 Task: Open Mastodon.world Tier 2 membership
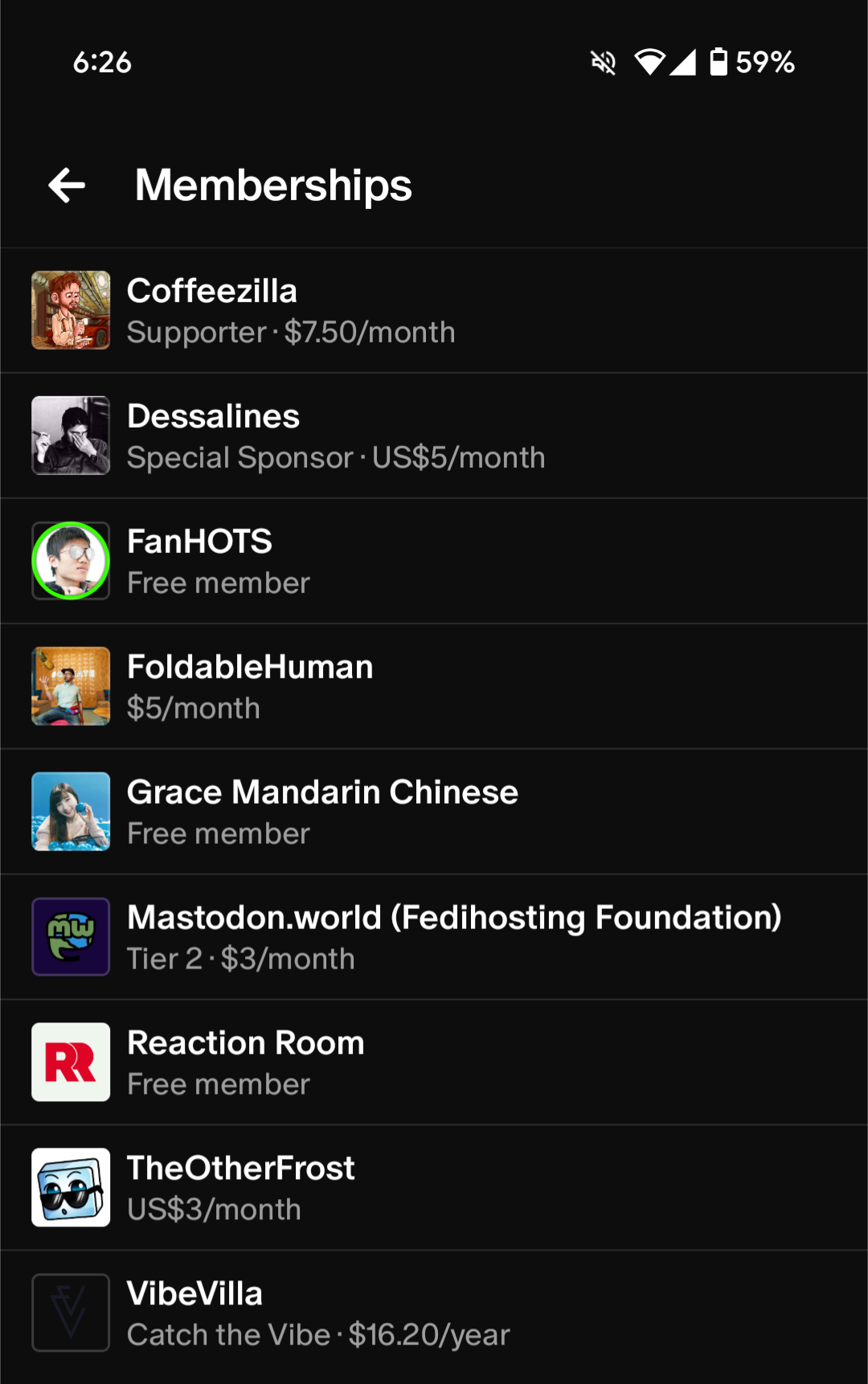click(x=434, y=938)
